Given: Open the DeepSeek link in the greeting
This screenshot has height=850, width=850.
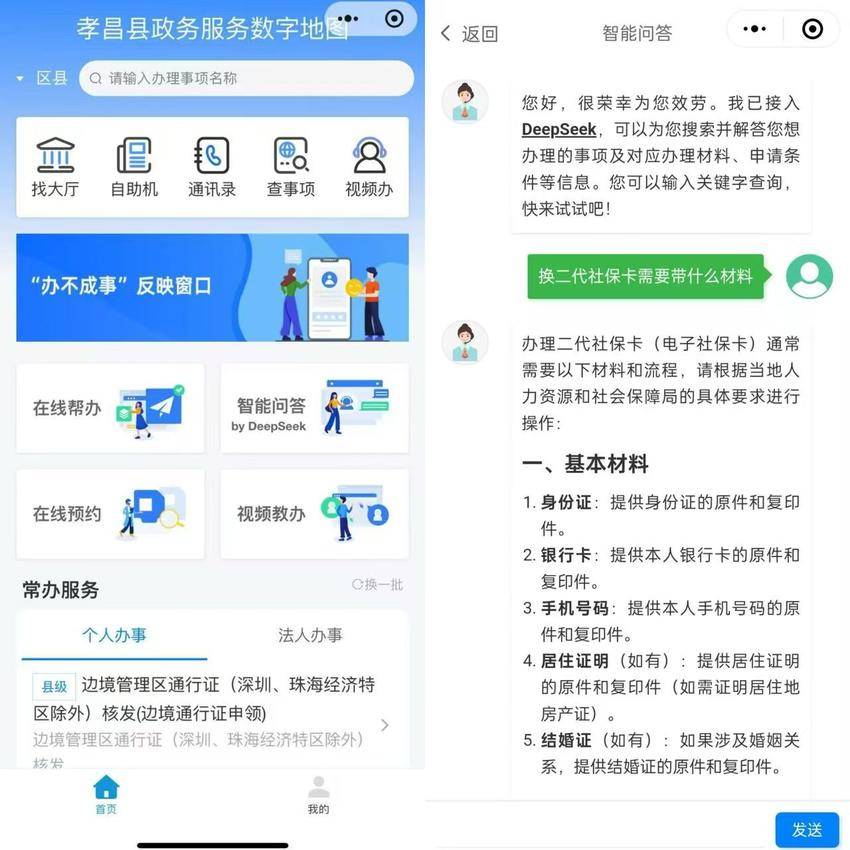Looking at the screenshot, I should coord(559,129).
